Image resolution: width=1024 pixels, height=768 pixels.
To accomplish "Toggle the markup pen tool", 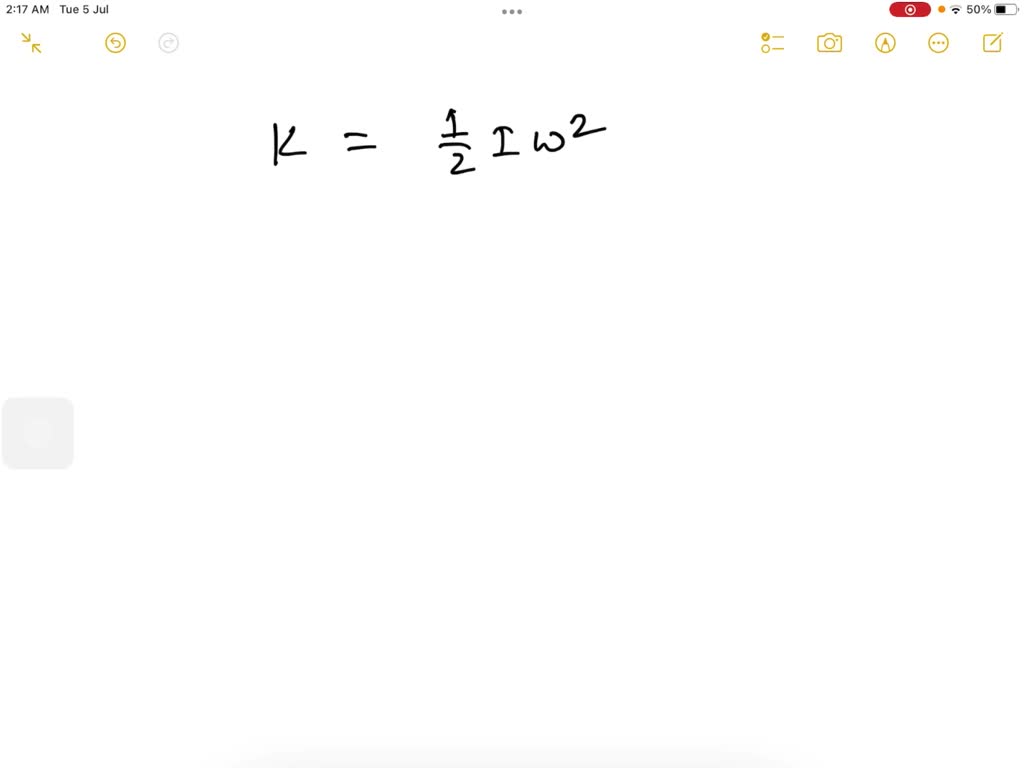I will pyautogui.click(x=885, y=43).
